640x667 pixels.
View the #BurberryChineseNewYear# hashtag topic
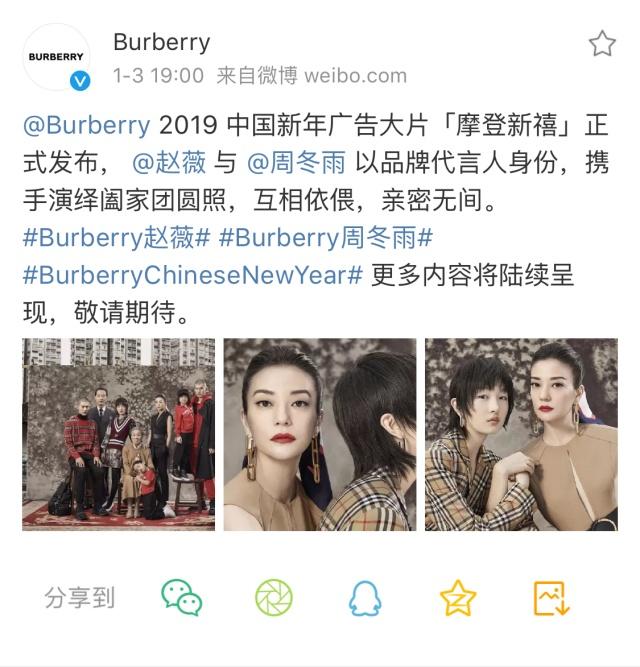coord(190,275)
